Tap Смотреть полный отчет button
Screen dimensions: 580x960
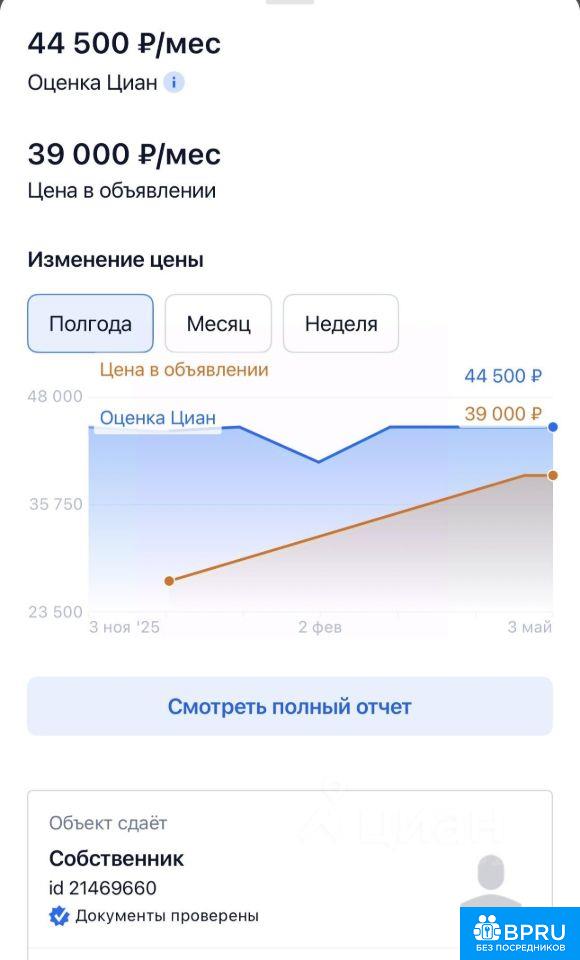[x=290, y=706]
